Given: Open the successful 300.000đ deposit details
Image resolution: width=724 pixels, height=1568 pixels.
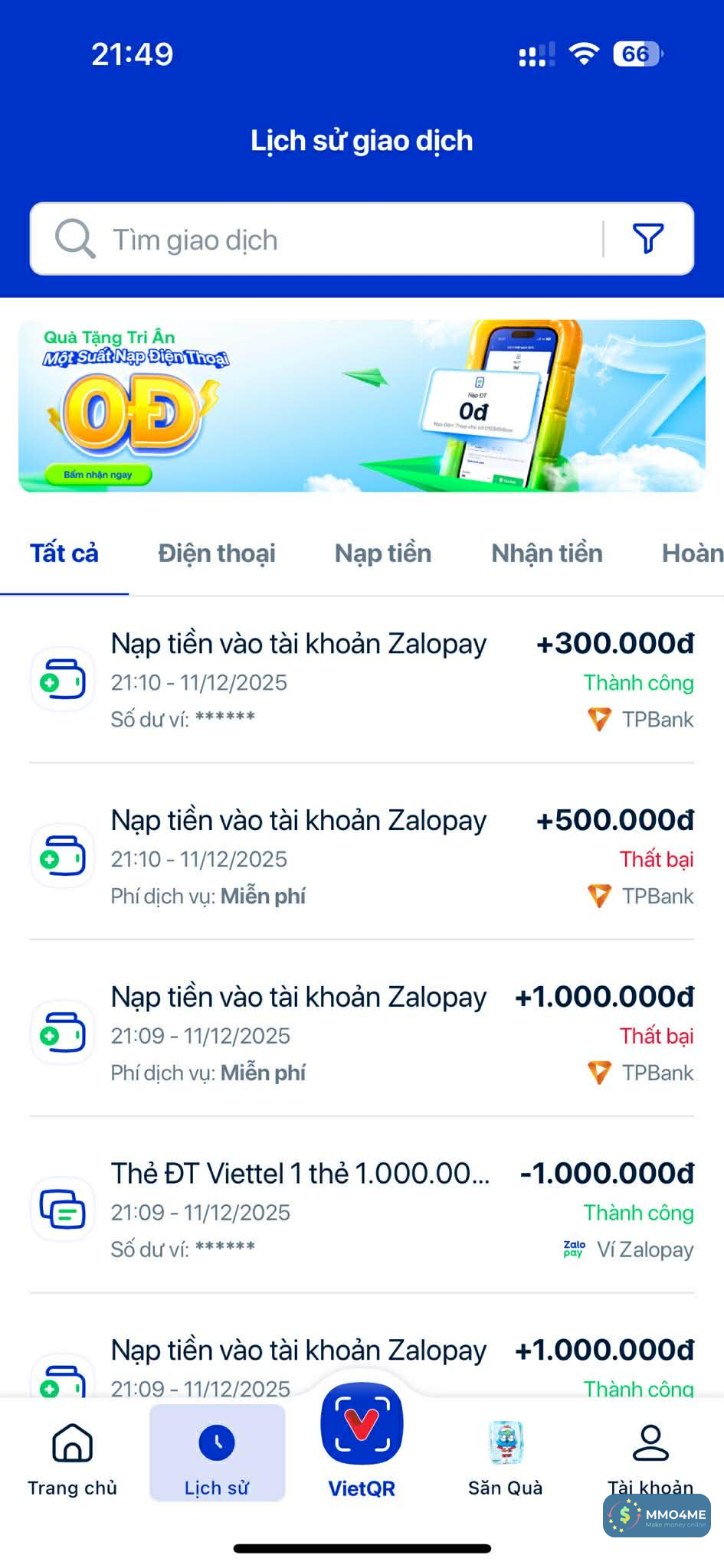Looking at the screenshot, I should click(362, 680).
